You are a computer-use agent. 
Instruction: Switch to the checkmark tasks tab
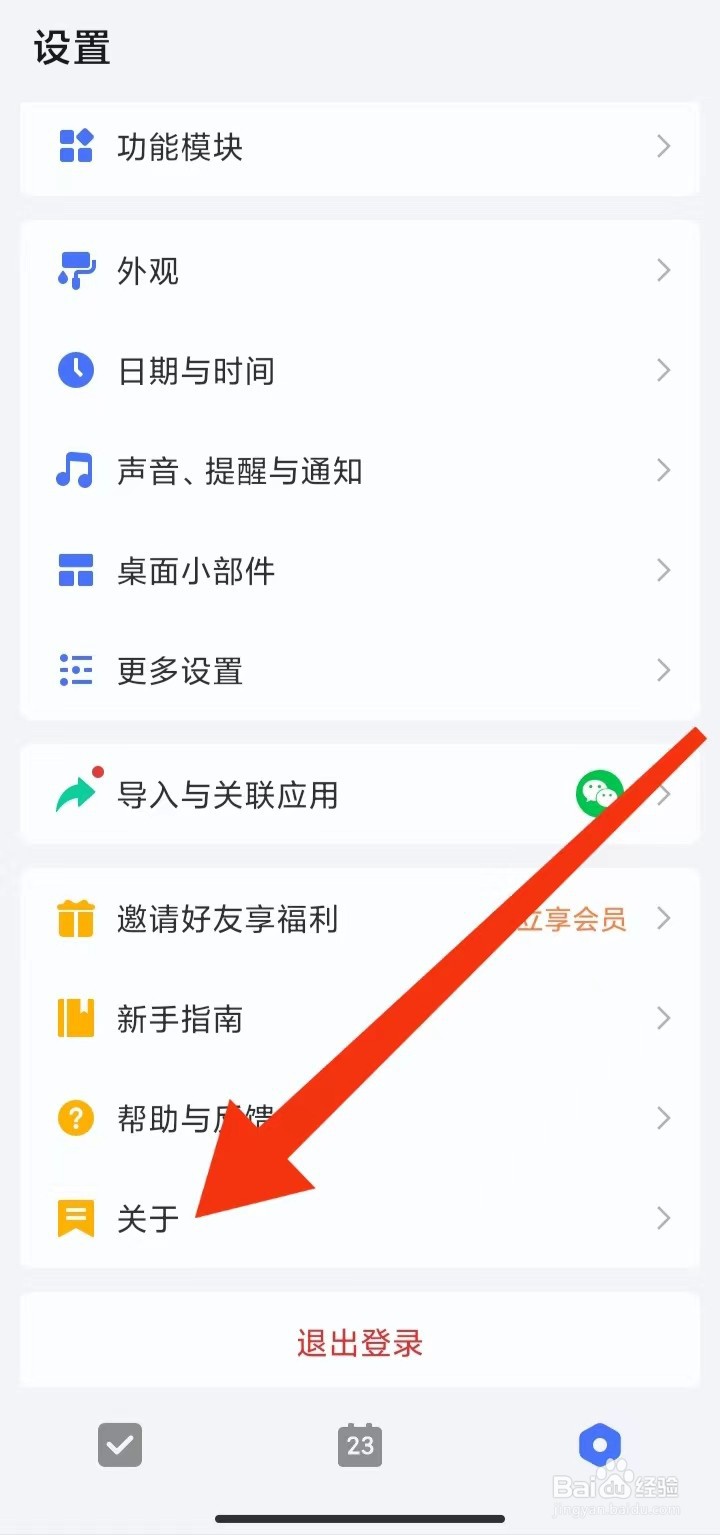pos(120,1445)
